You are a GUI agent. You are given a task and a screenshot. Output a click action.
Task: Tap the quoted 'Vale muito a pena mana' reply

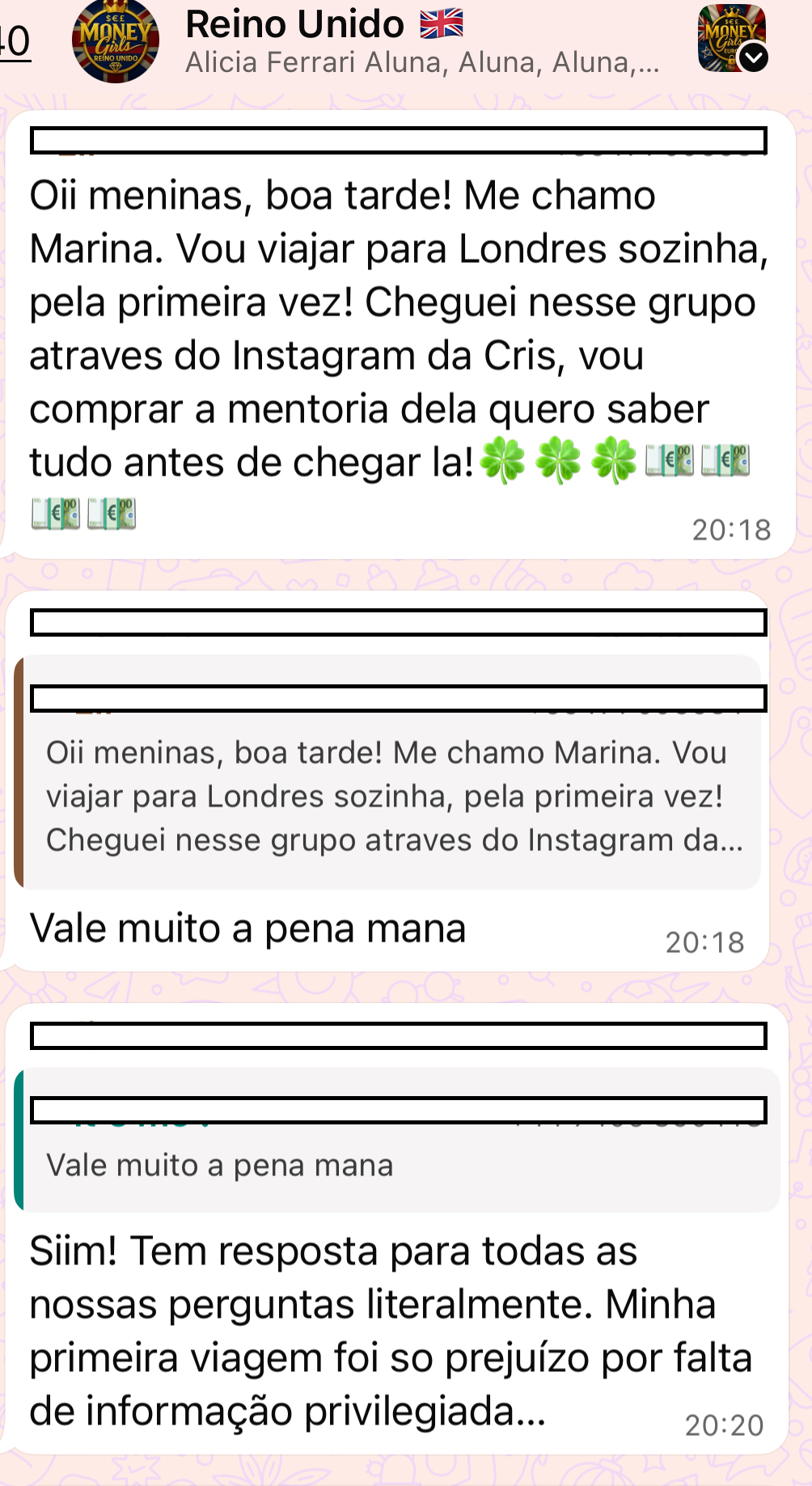[222, 1165]
